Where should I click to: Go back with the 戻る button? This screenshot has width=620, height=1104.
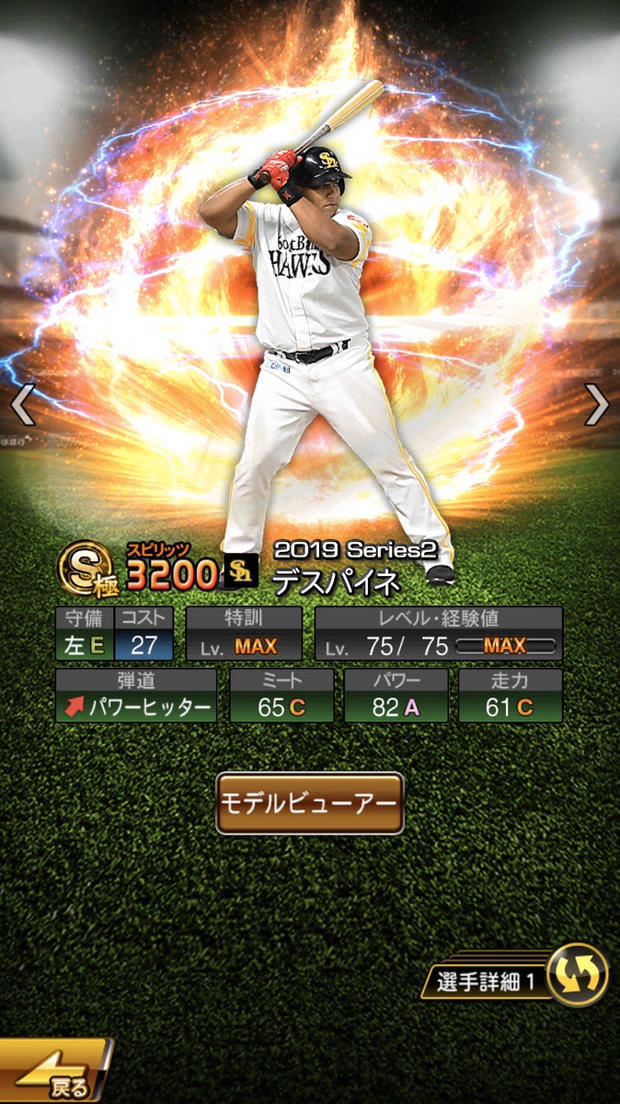click(x=55, y=1074)
